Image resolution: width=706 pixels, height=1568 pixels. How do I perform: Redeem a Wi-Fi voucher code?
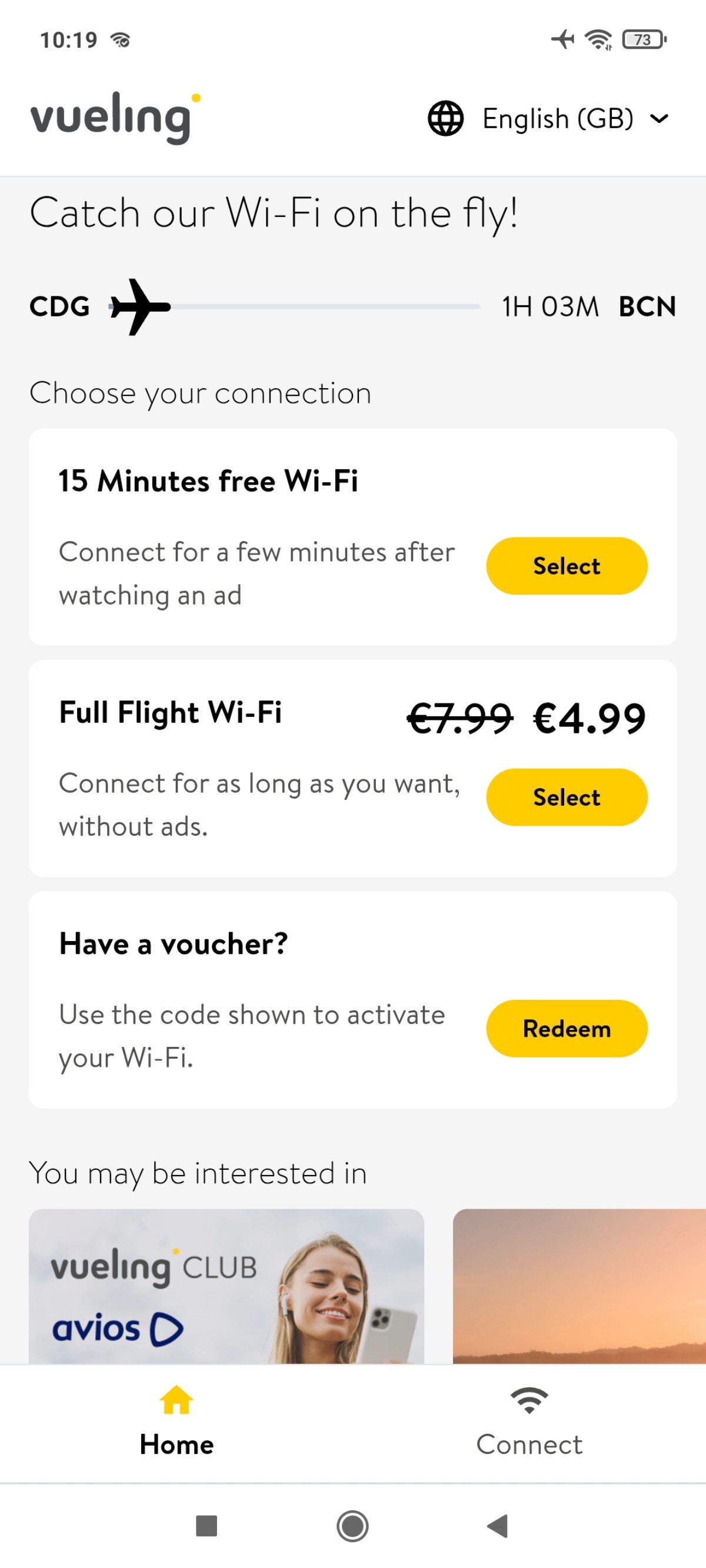pos(566,1028)
